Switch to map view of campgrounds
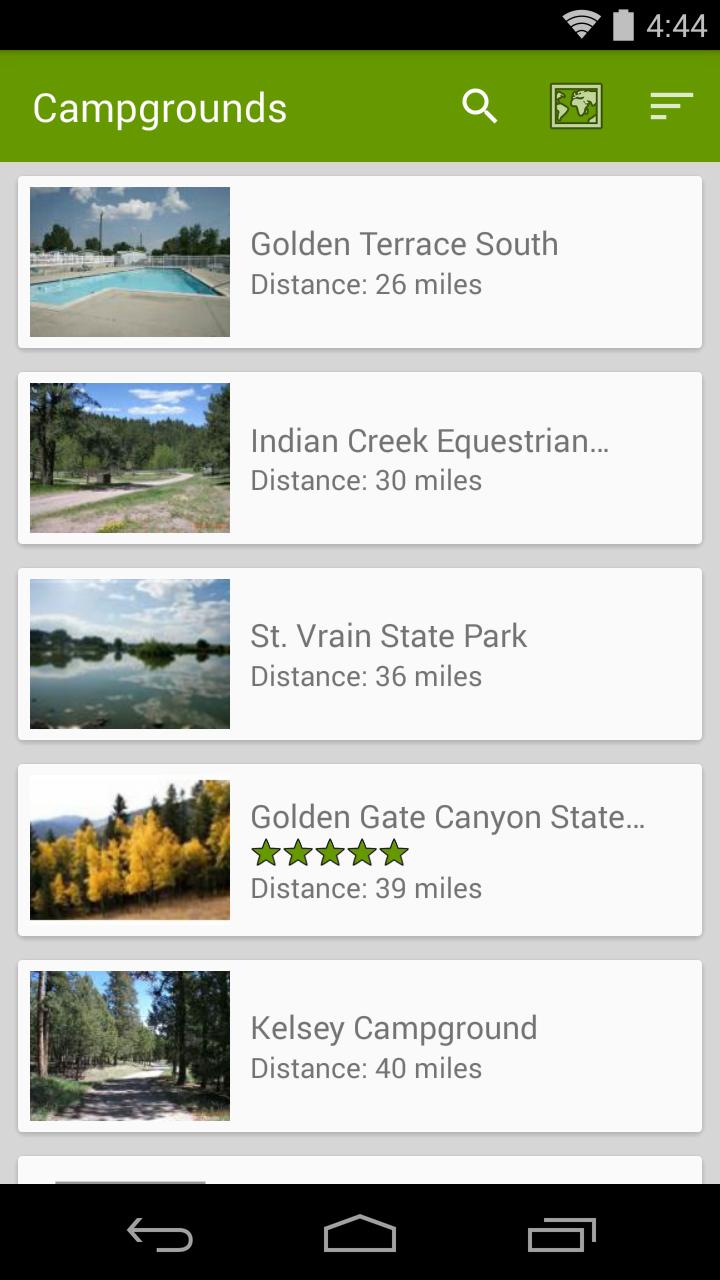This screenshot has height=1280, width=720. click(x=575, y=105)
